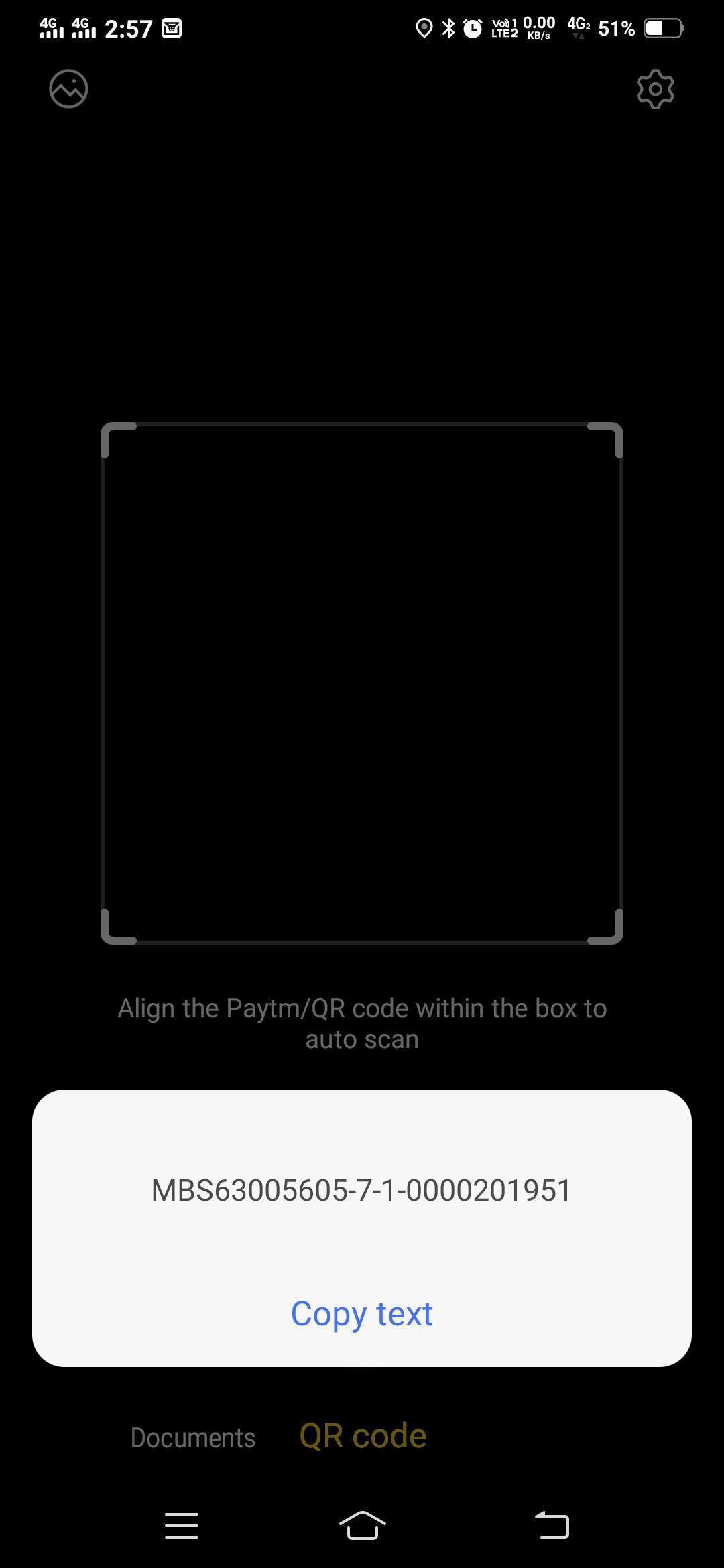724x1568 pixels.
Task: Select the QR code mode
Action: pyautogui.click(x=363, y=1436)
